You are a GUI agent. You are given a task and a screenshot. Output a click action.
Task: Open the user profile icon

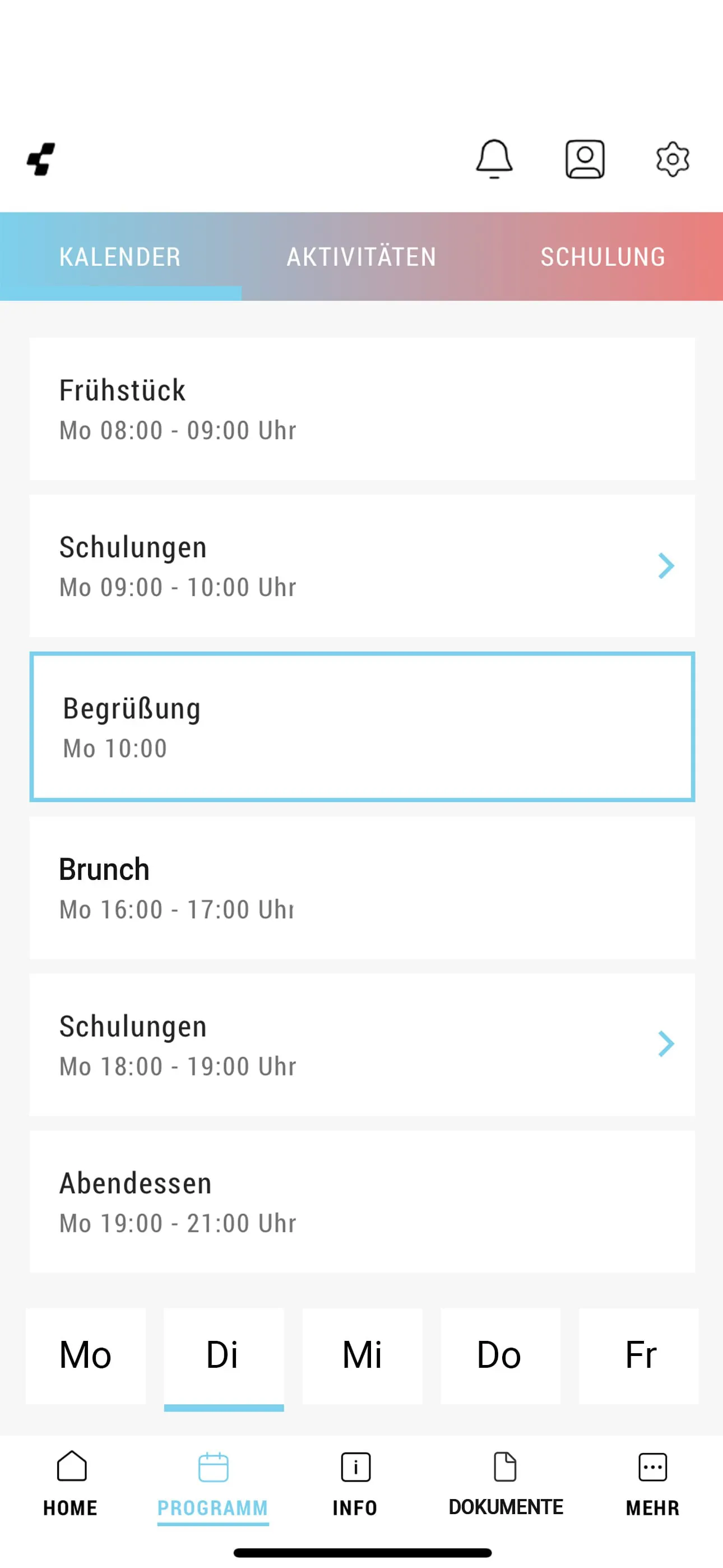(584, 159)
